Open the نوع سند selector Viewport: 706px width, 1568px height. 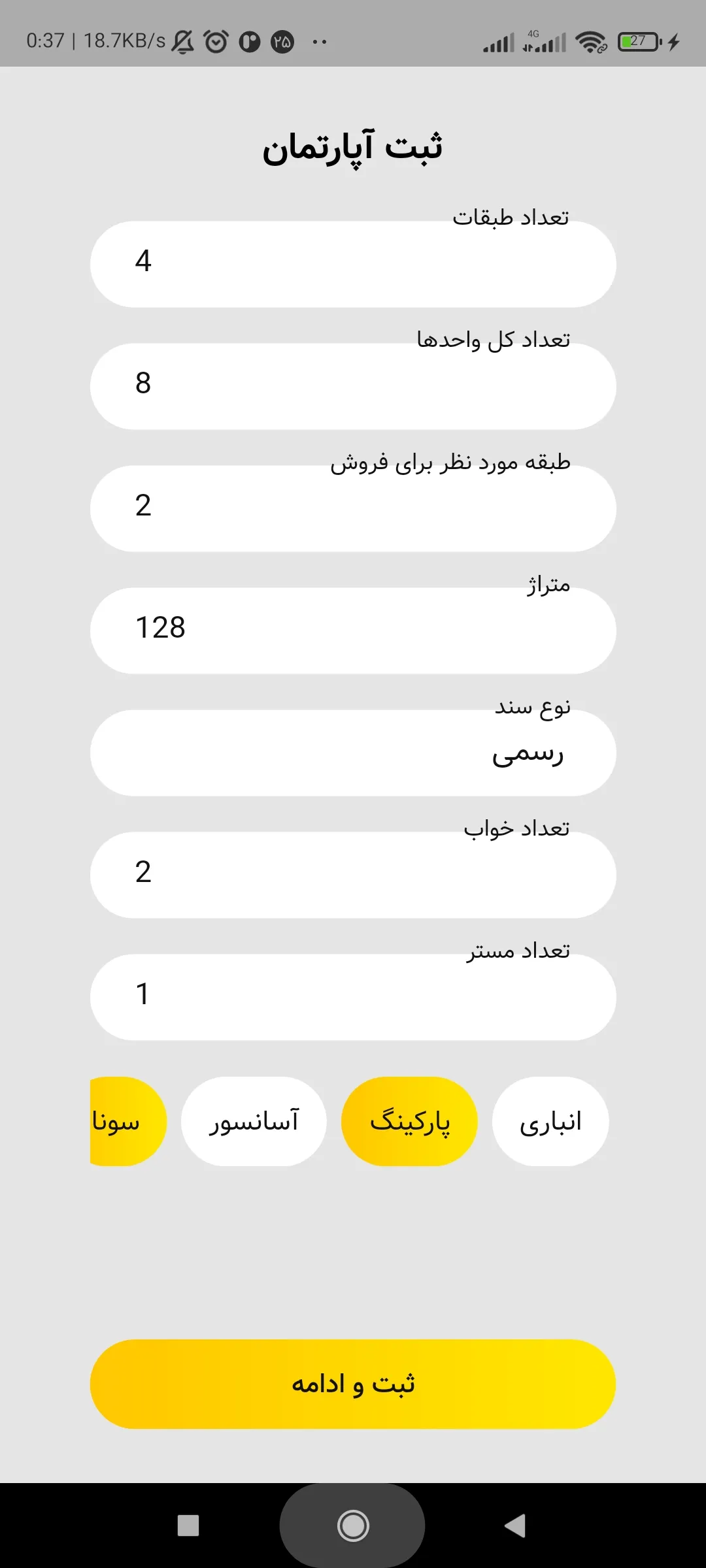353,753
